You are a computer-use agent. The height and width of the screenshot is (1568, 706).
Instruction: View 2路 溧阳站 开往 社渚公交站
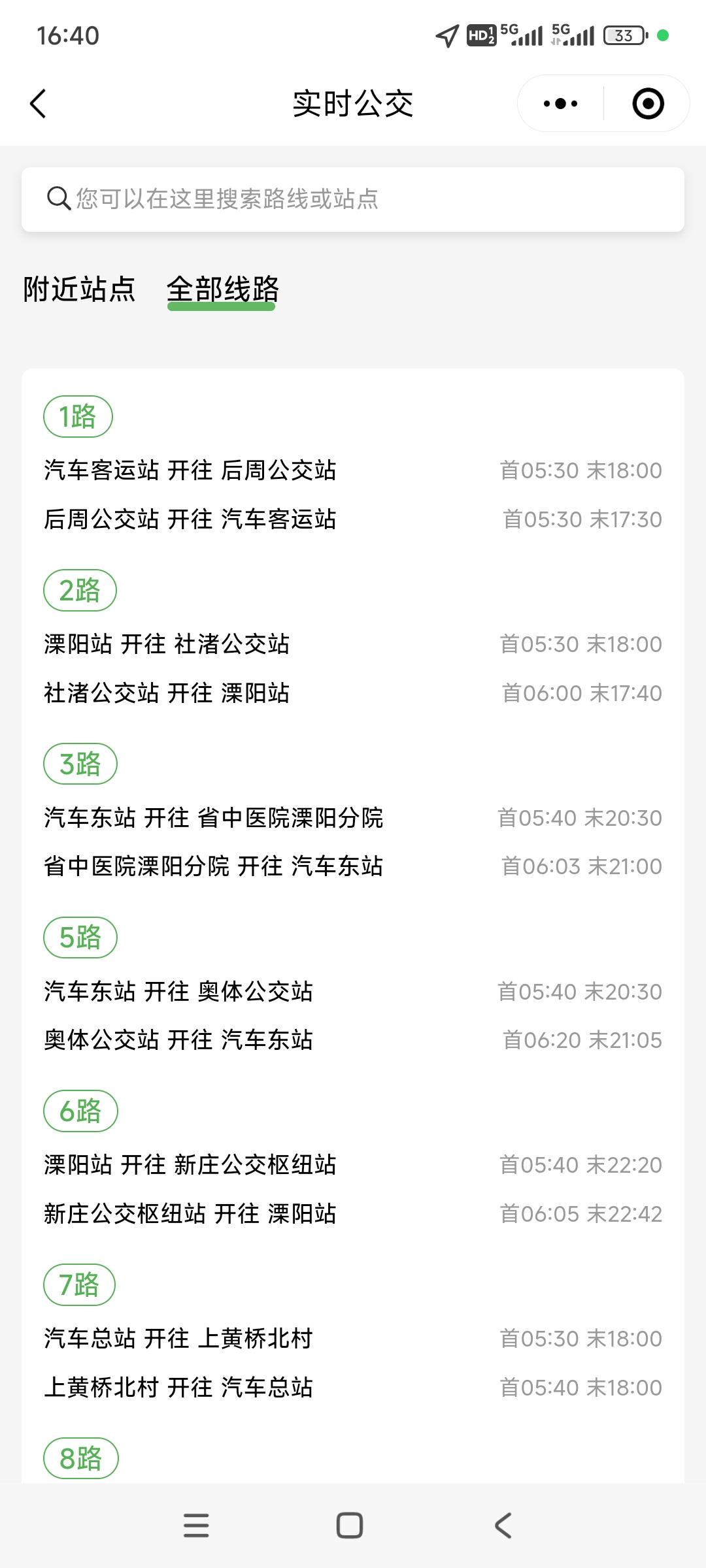(353, 644)
